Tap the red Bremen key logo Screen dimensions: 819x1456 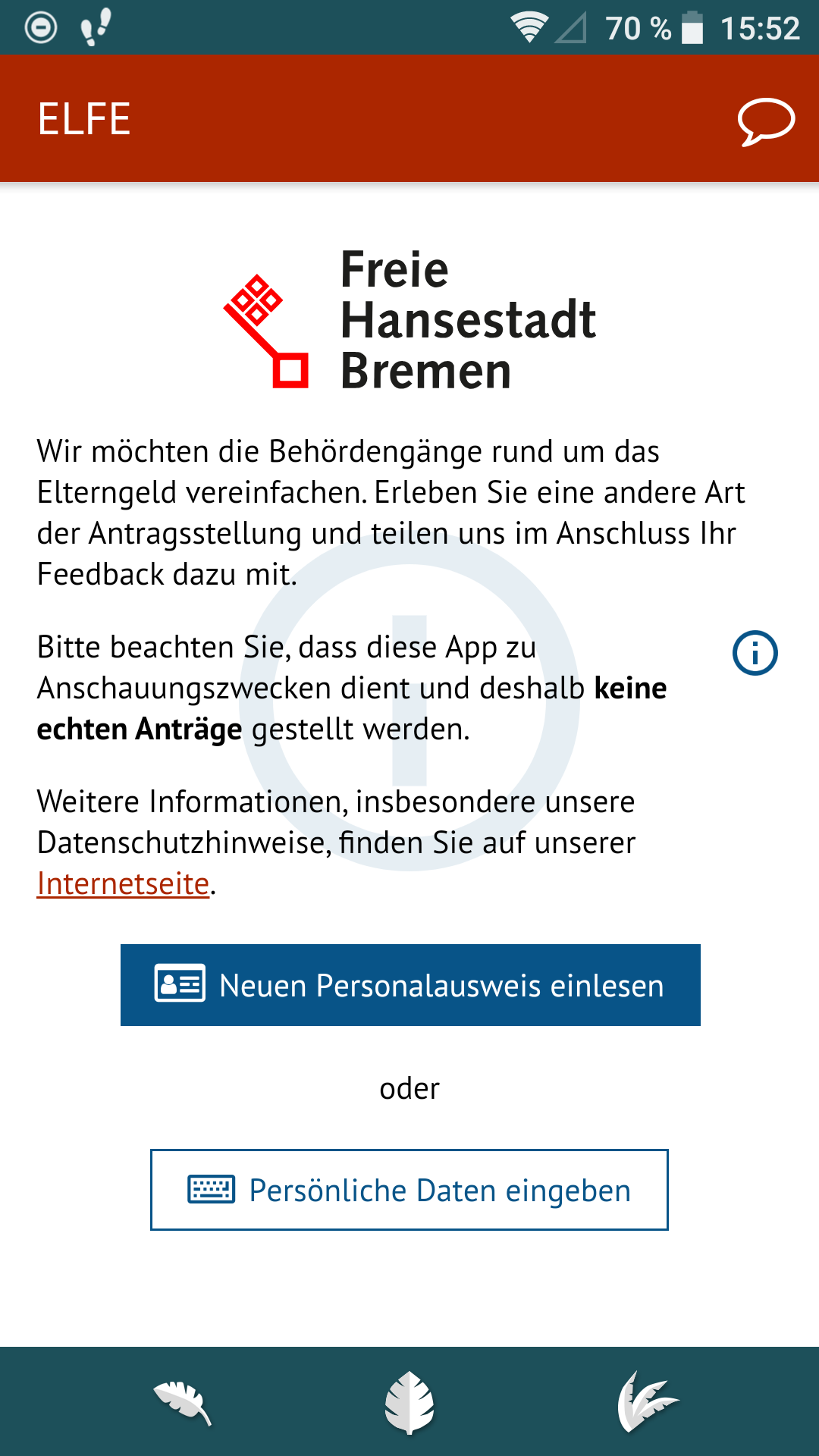click(264, 330)
